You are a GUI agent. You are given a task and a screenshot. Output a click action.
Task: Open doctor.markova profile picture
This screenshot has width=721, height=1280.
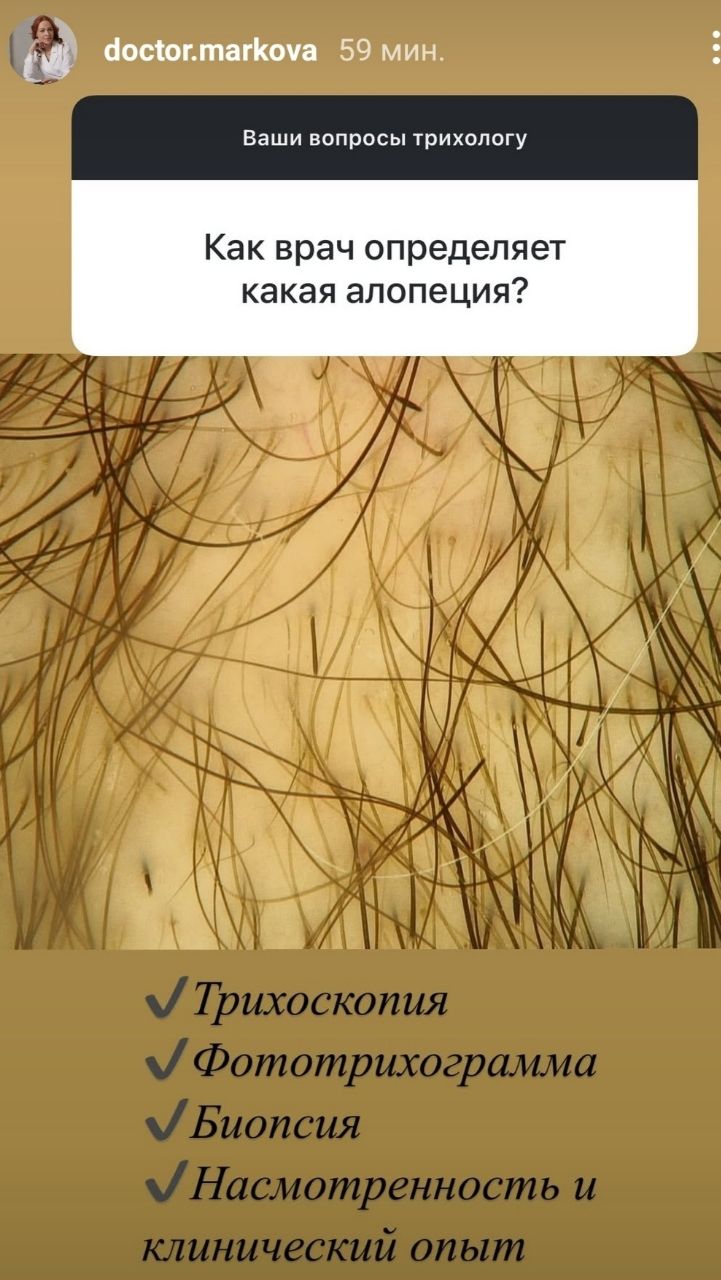pyautogui.click(x=44, y=49)
